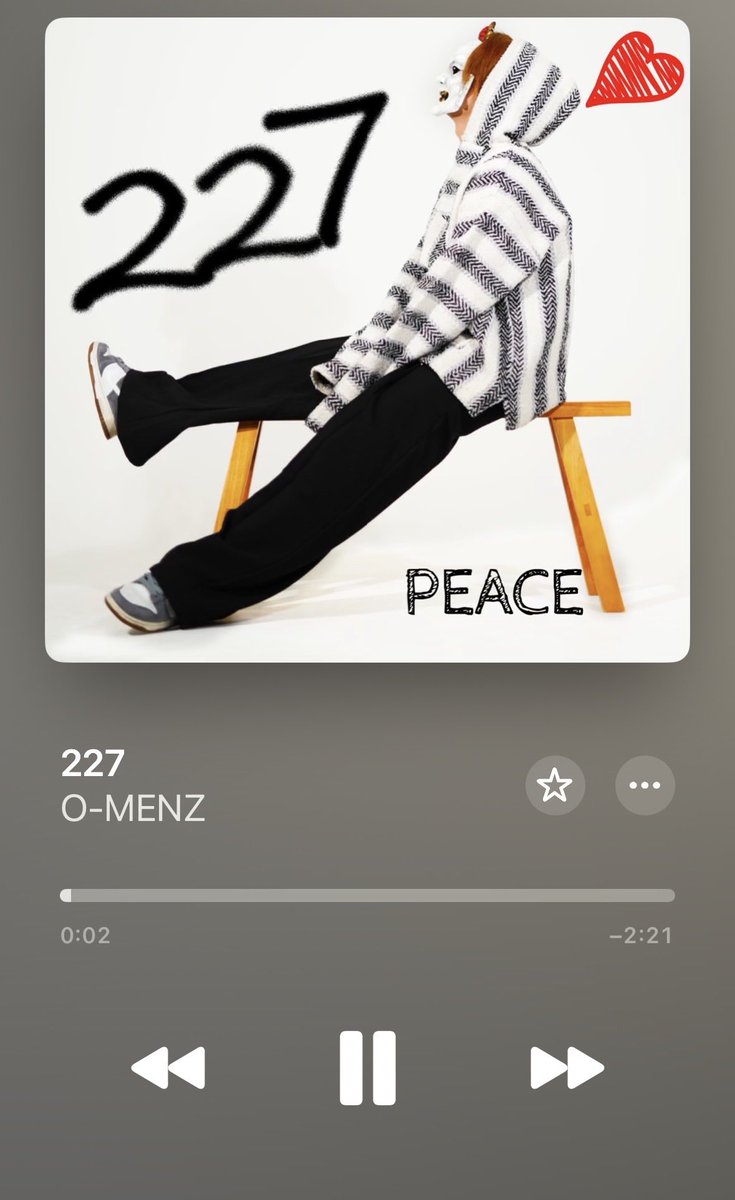Reveal track options from the circular dots menu
The width and height of the screenshot is (735, 1200).
coord(644,787)
